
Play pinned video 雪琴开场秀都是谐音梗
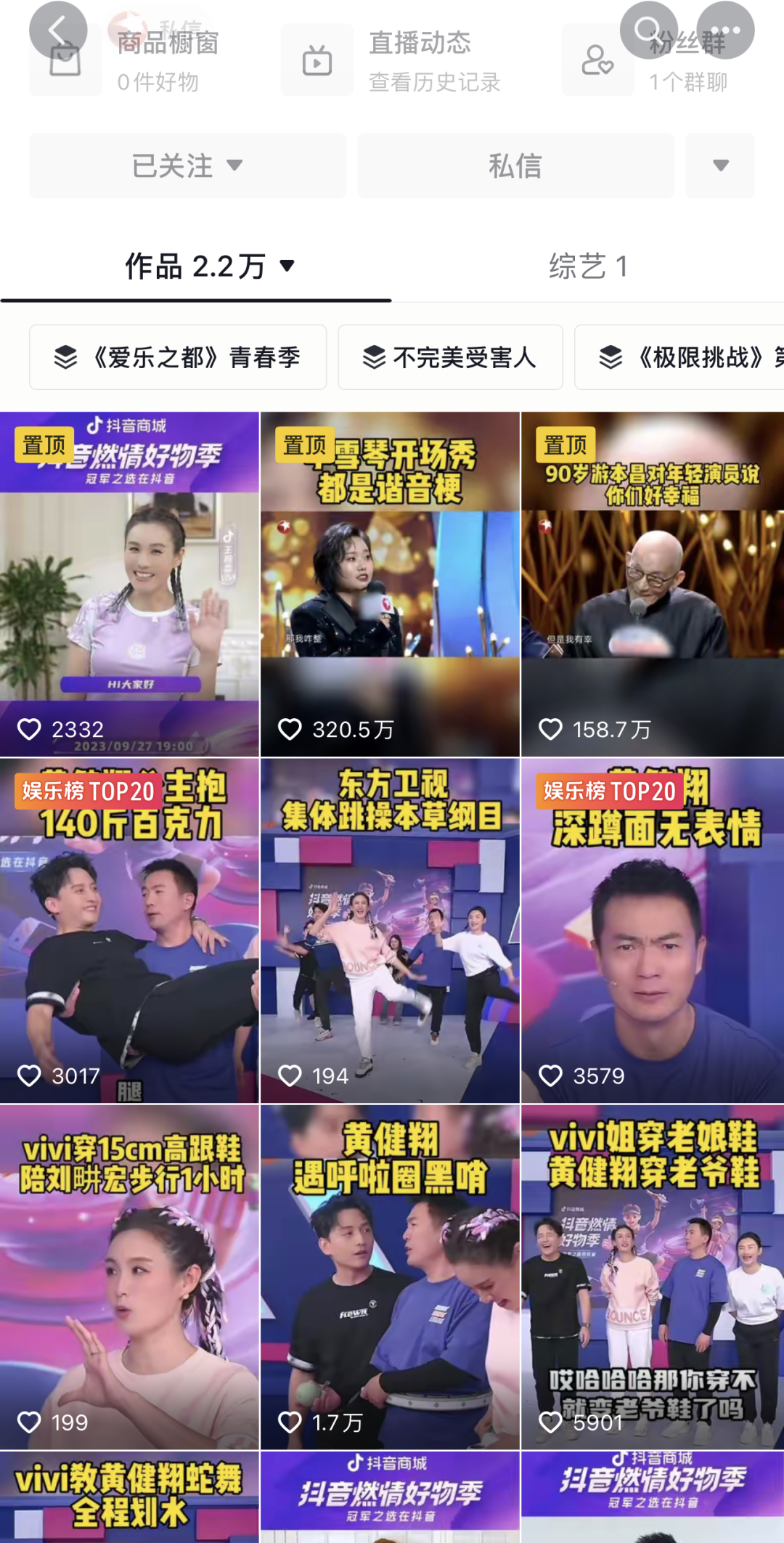click(390, 585)
